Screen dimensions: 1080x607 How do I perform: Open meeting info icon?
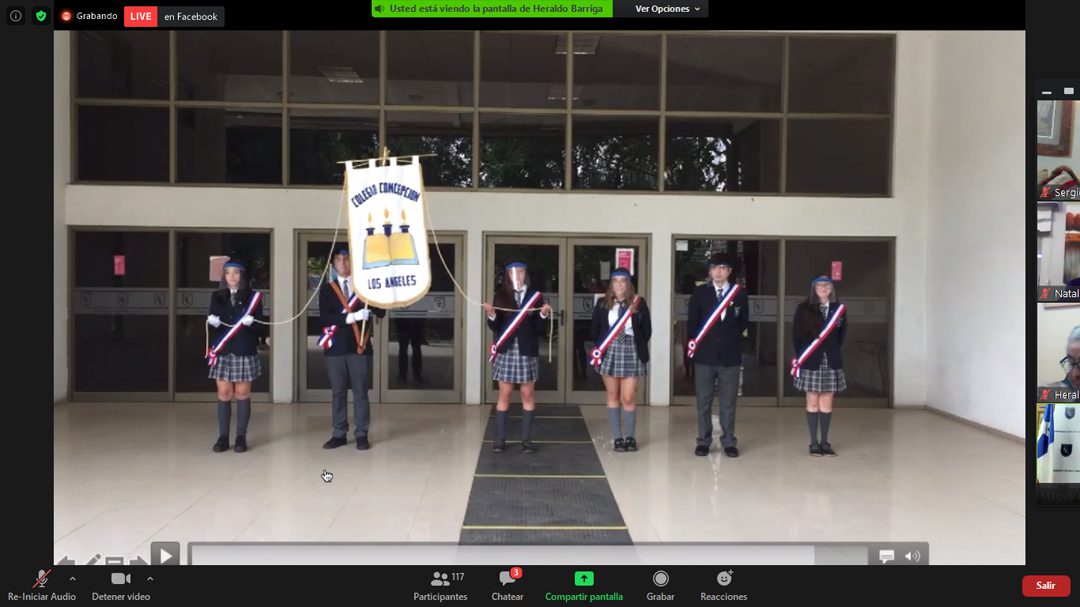coord(16,16)
